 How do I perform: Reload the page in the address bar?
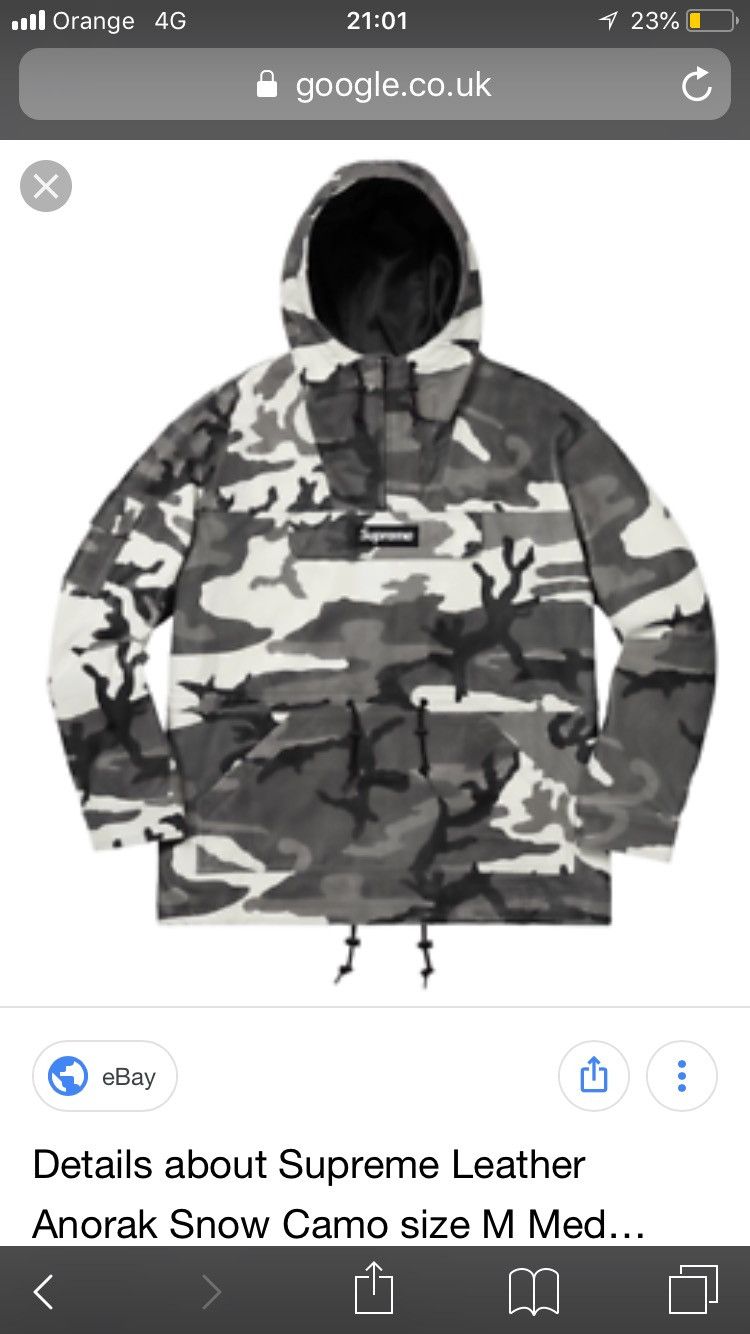point(696,85)
